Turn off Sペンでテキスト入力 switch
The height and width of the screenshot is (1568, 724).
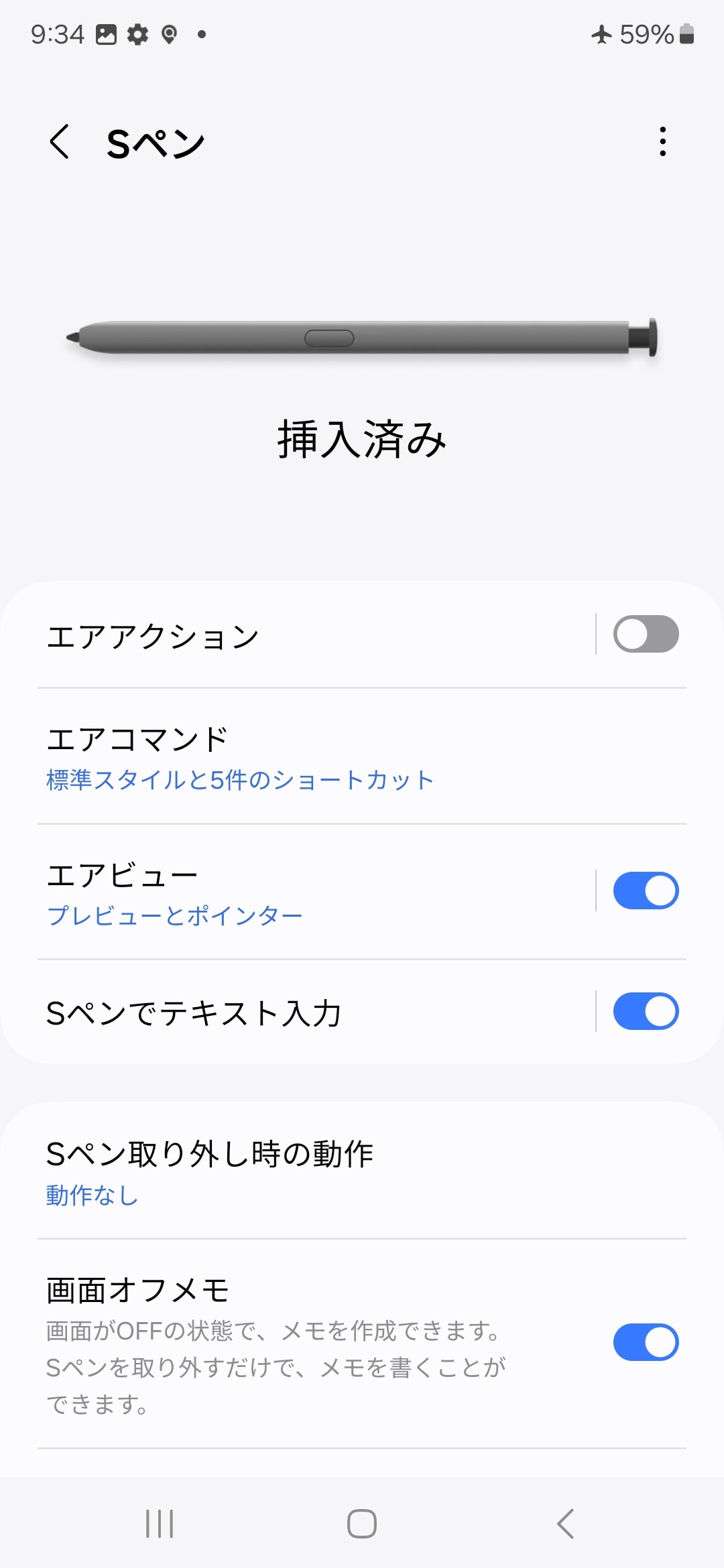[x=646, y=1011]
